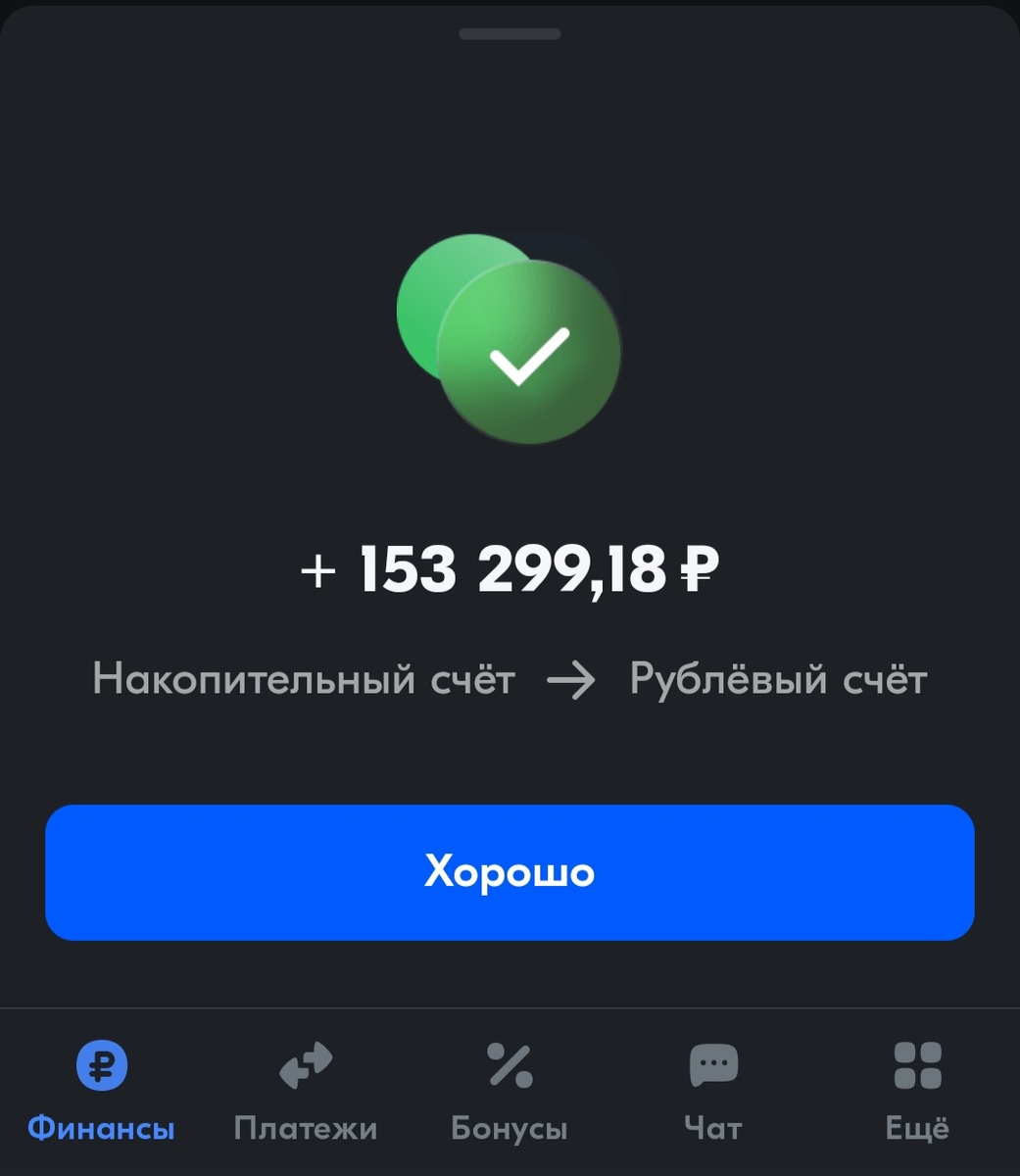Open the Ещё grid menu icon
Image resolution: width=1020 pixels, height=1176 pixels.
click(917, 1066)
